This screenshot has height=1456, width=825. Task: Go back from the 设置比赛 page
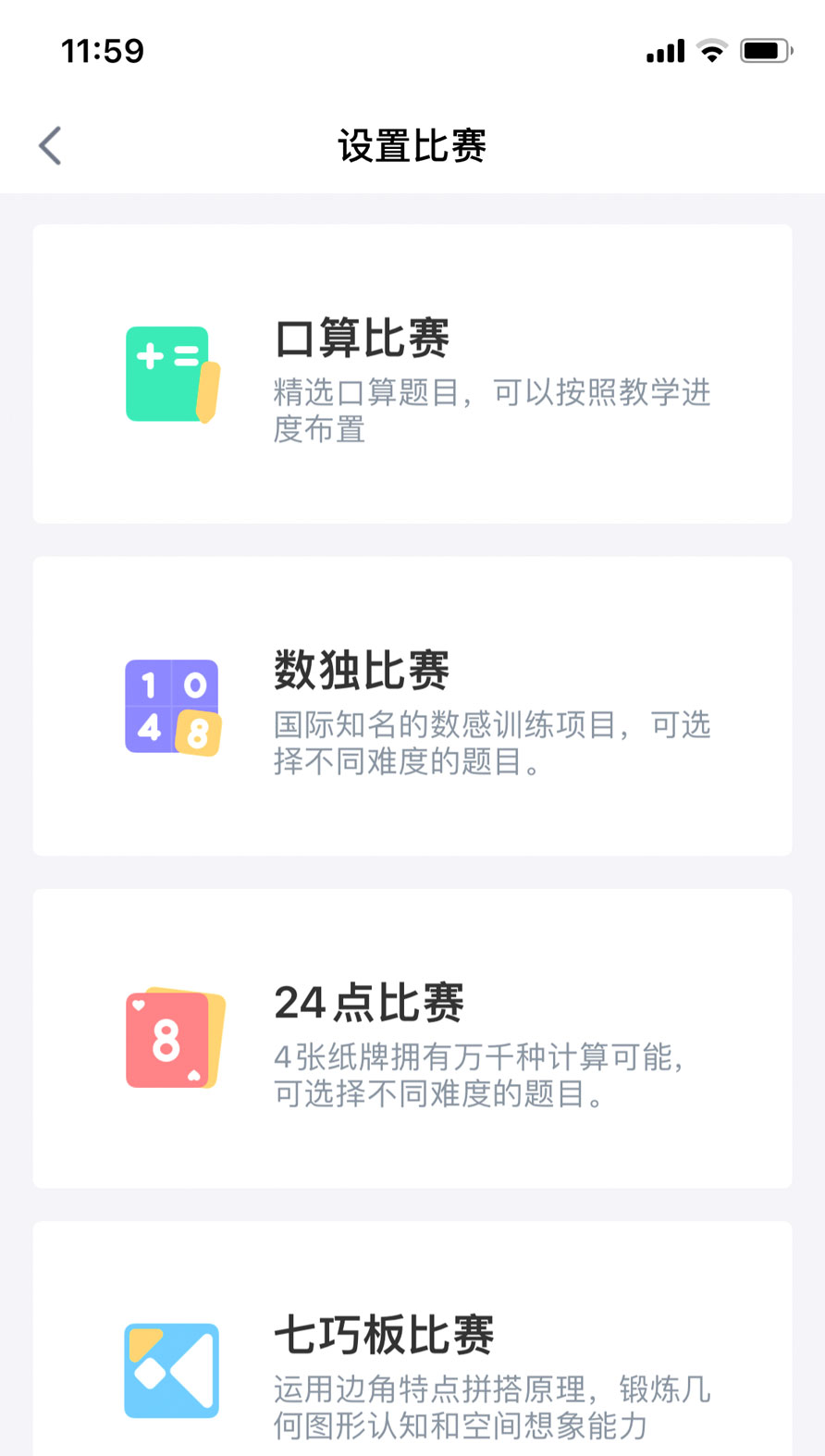tap(50, 146)
